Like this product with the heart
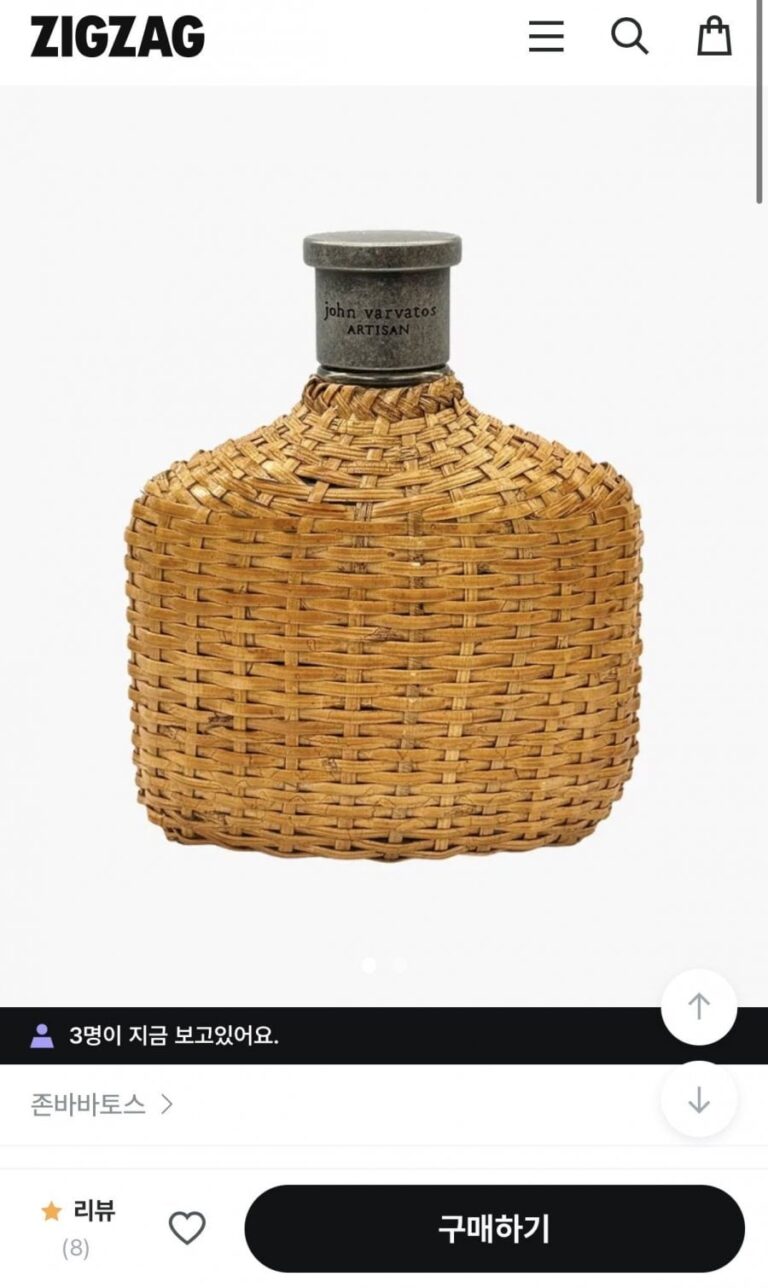 (x=187, y=1228)
